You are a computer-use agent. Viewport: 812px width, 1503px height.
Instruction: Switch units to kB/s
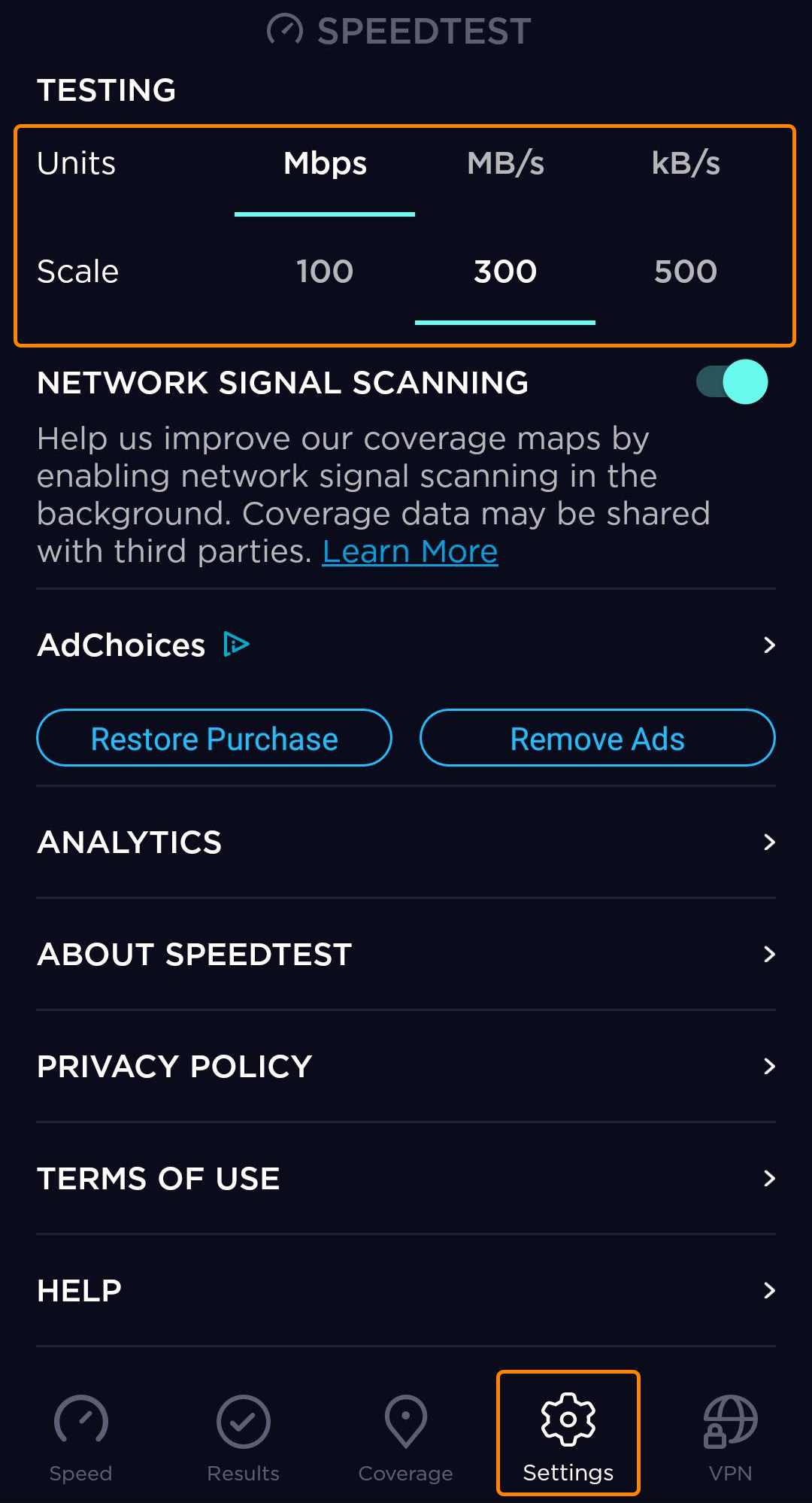[686, 163]
